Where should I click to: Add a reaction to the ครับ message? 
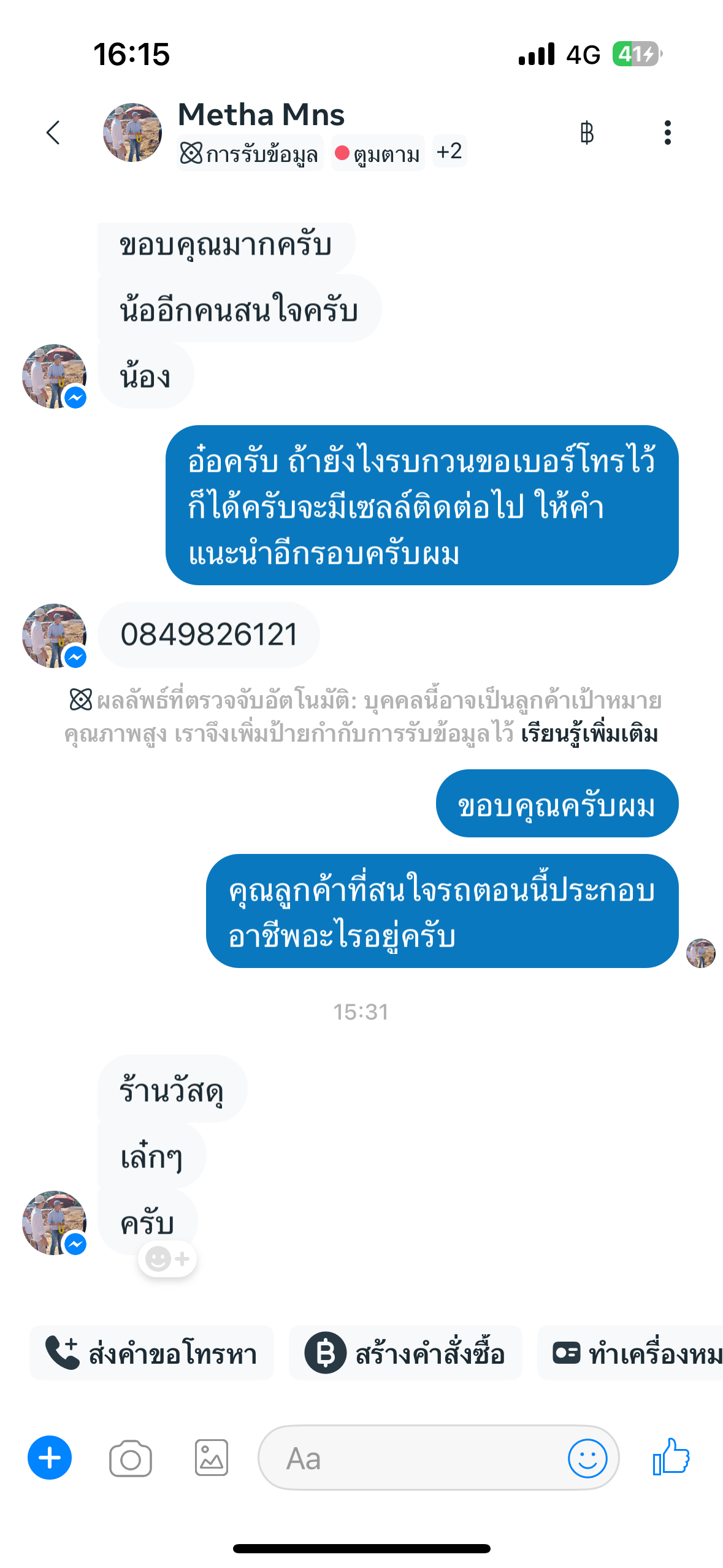(167, 1259)
